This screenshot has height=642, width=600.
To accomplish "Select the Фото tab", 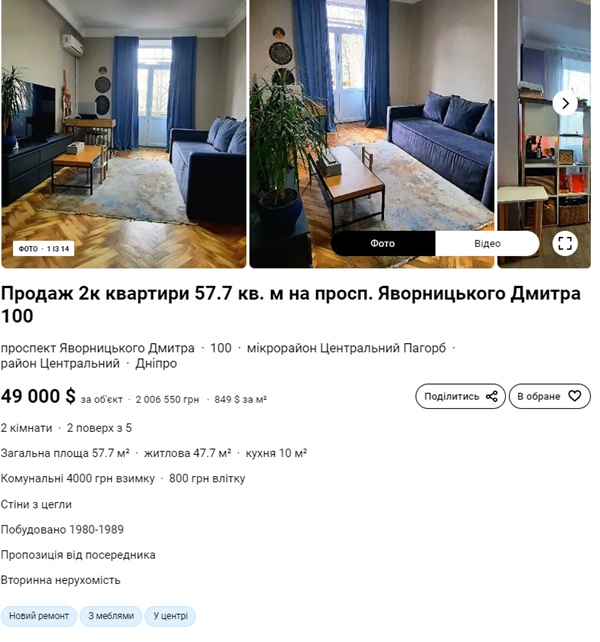I will [383, 244].
